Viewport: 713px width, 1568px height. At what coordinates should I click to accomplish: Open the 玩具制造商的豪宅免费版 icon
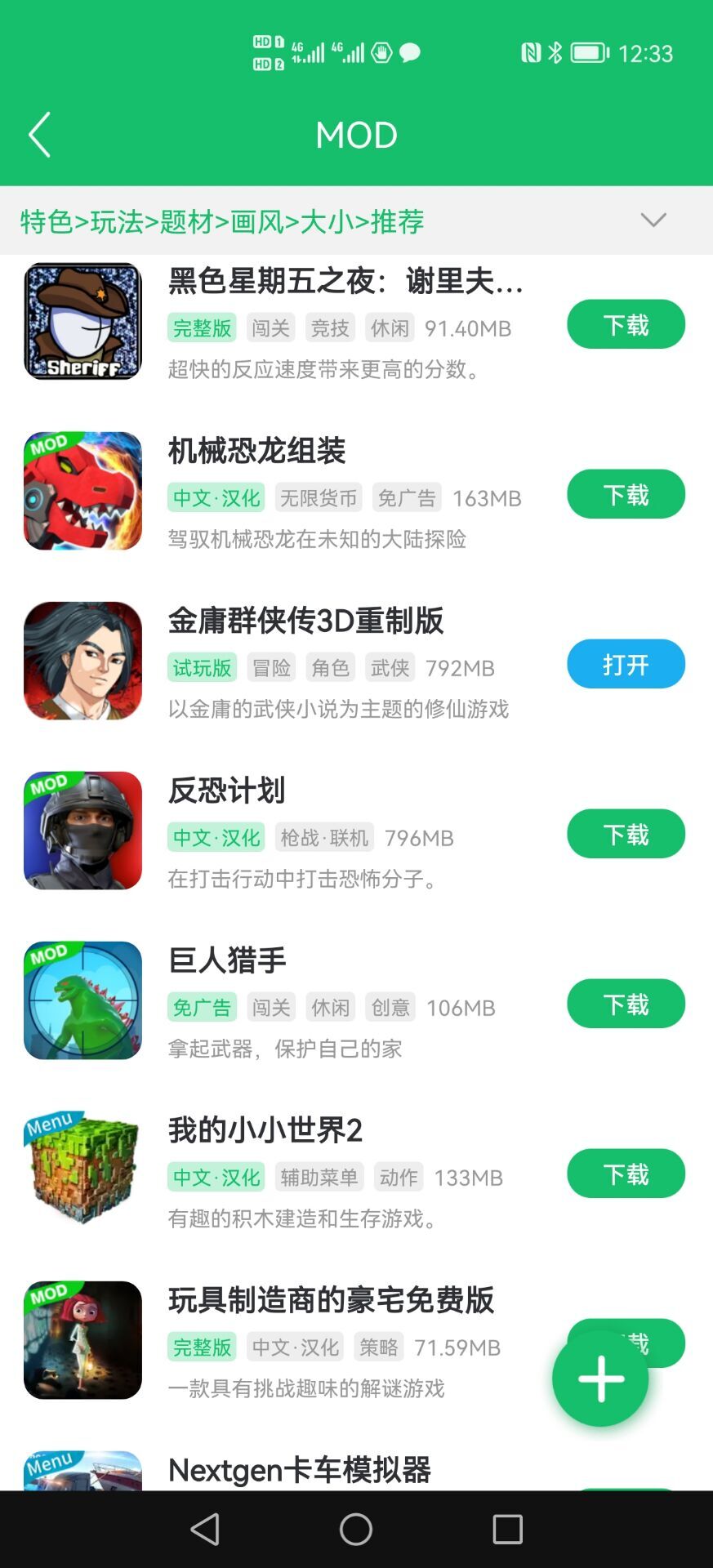click(x=82, y=1339)
